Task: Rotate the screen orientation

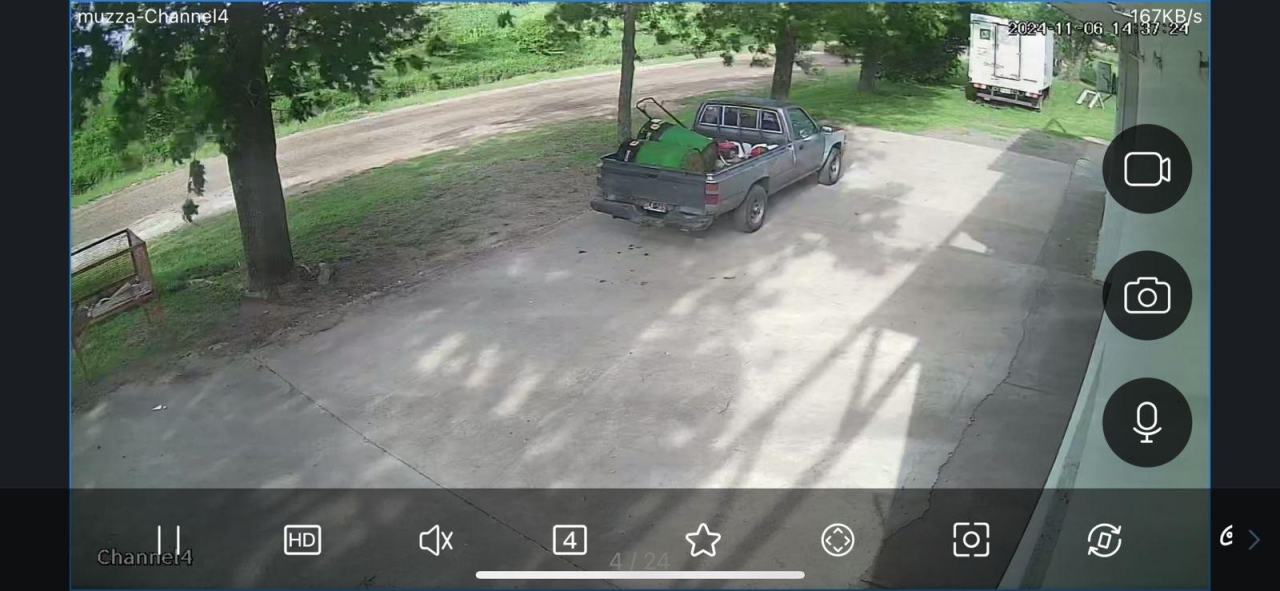Action: [1104, 540]
